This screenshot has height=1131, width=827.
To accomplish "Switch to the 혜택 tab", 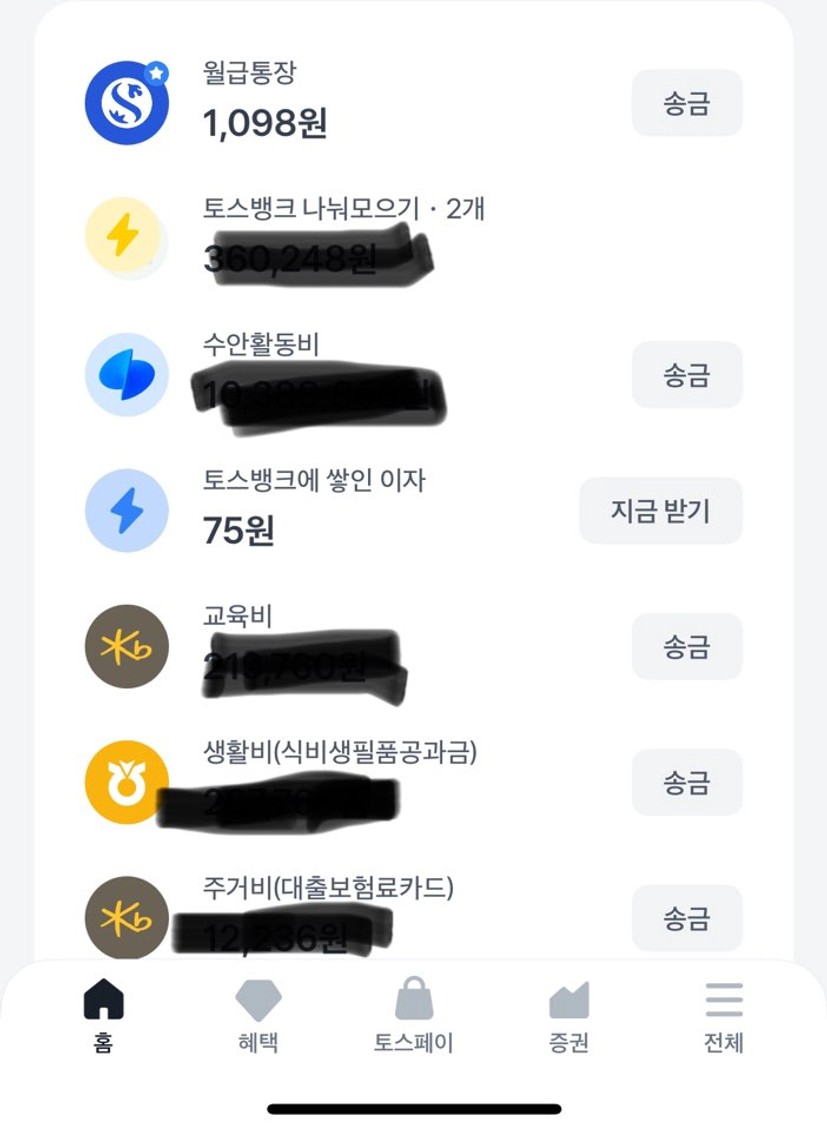I will pyautogui.click(x=258, y=1015).
